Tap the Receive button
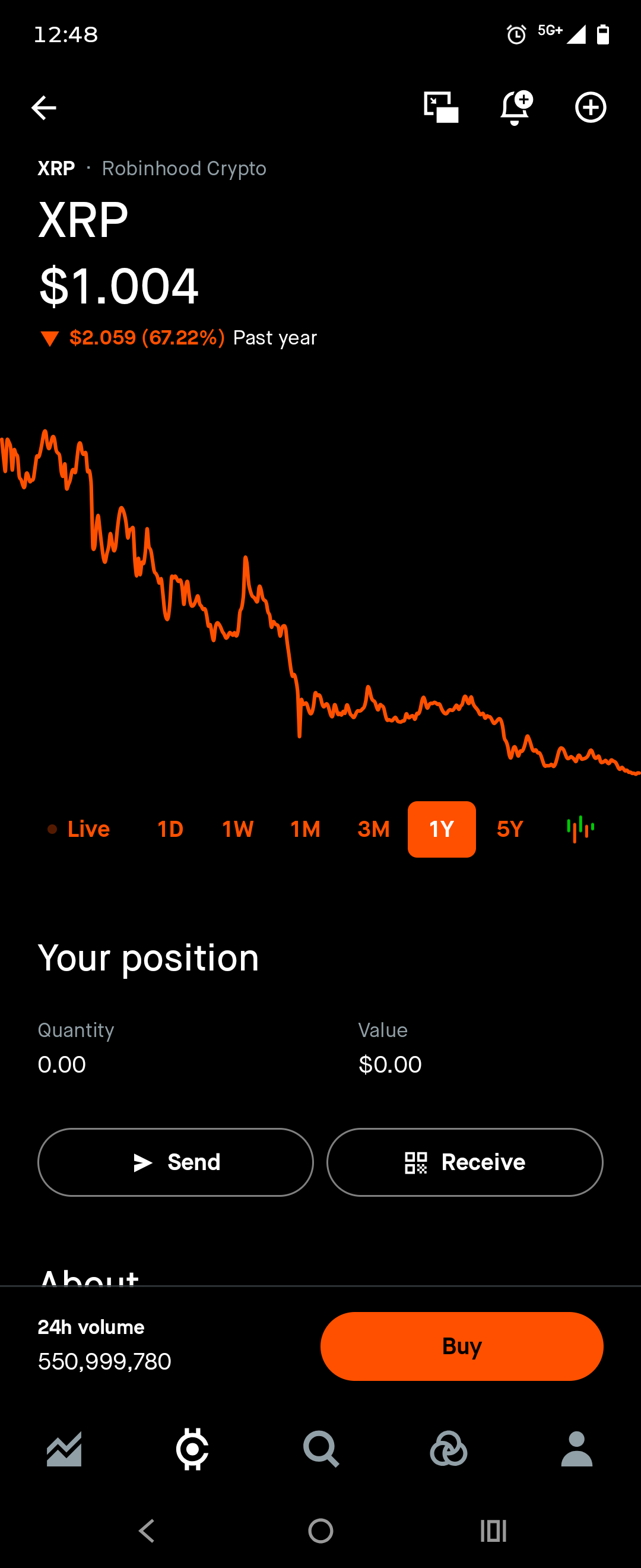Viewport: 641px width, 1568px height. tap(465, 1162)
